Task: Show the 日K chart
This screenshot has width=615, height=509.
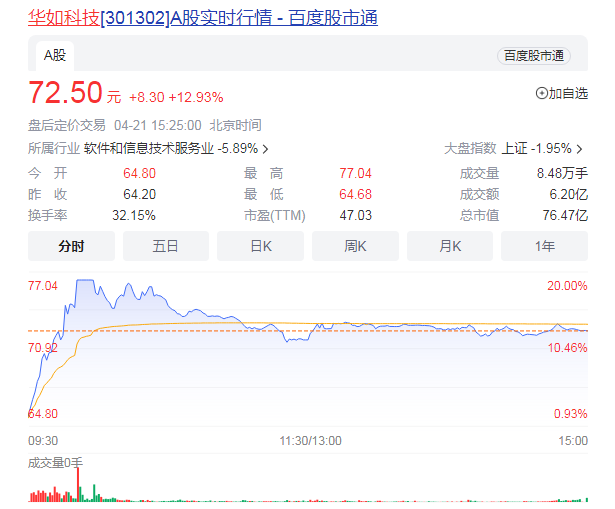Action: coord(260,246)
